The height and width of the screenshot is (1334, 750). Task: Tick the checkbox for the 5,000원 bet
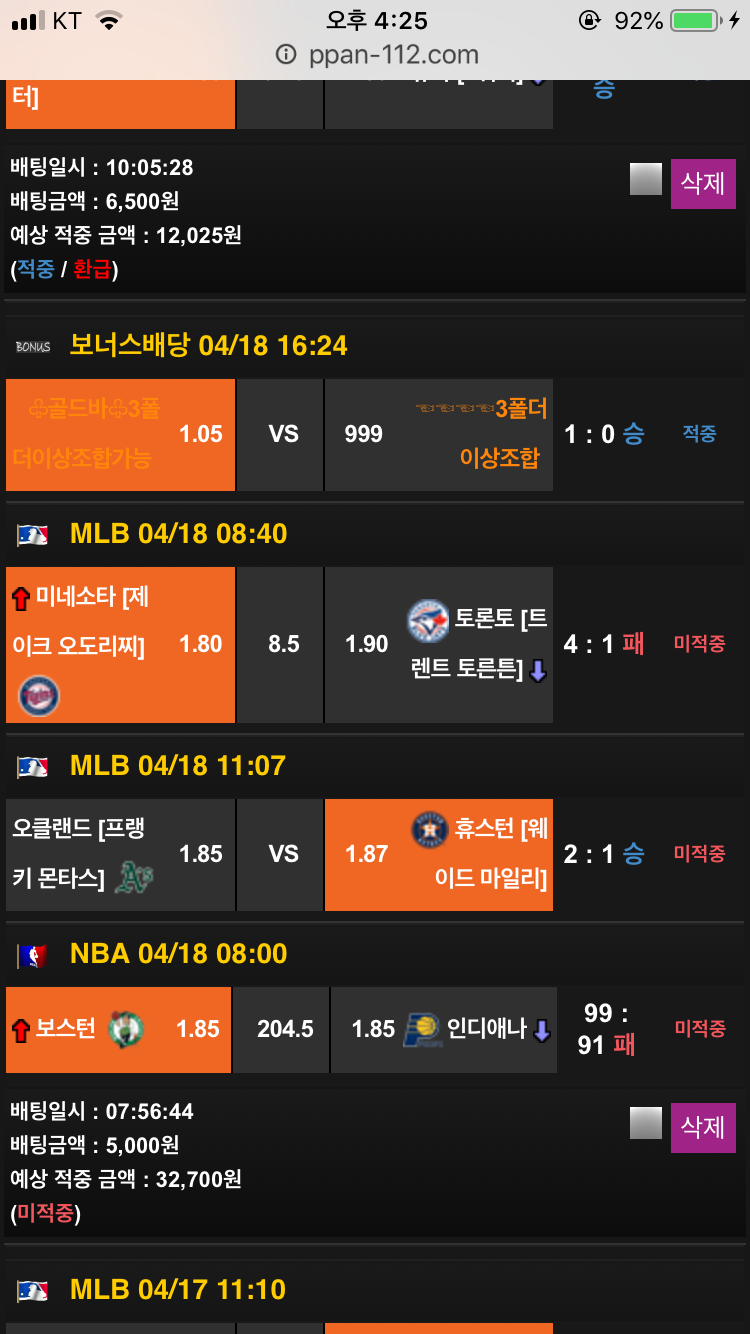[x=646, y=1123]
